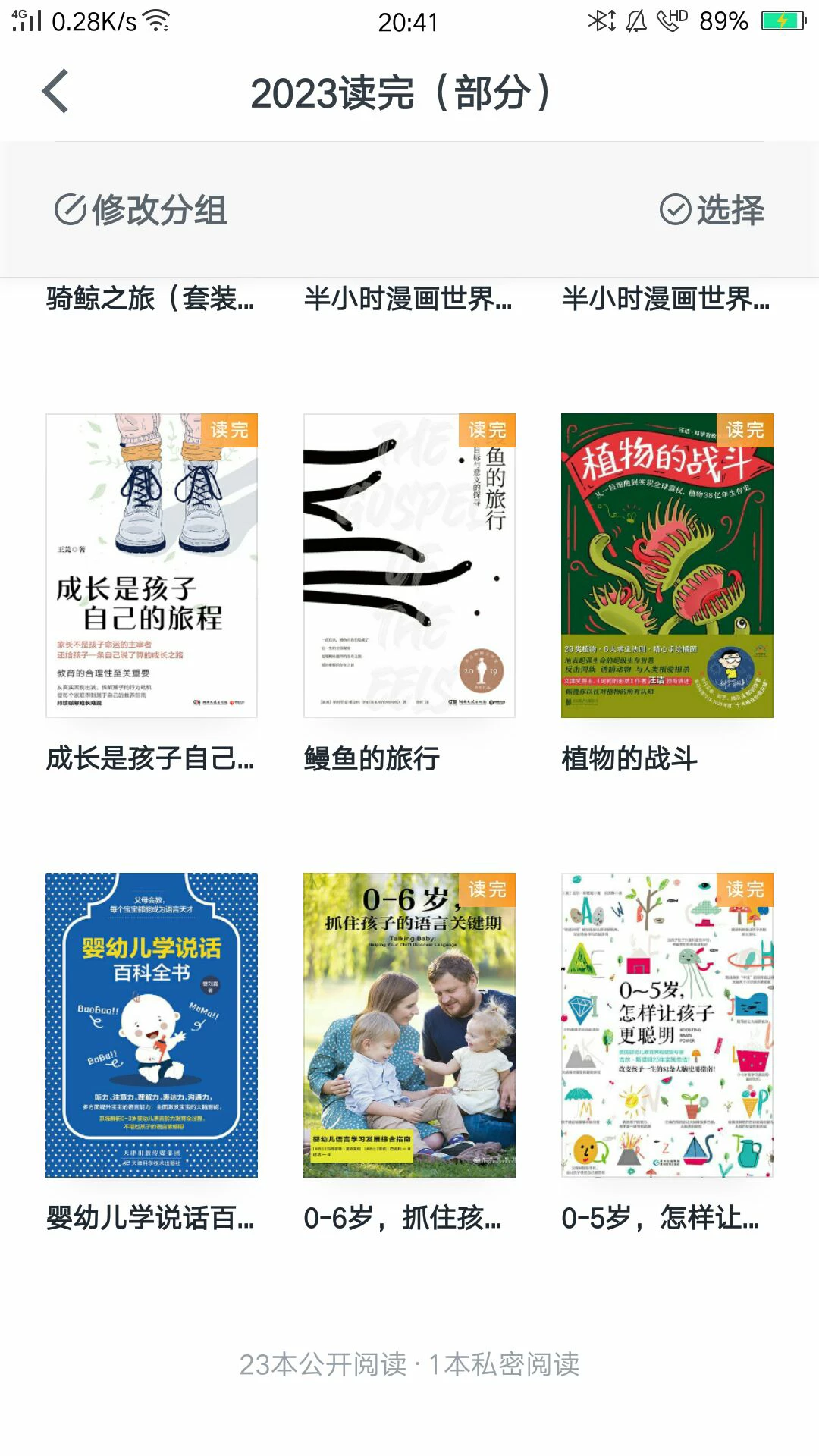
Task: Go back using the top-left arrow
Action: click(x=55, y=92)
